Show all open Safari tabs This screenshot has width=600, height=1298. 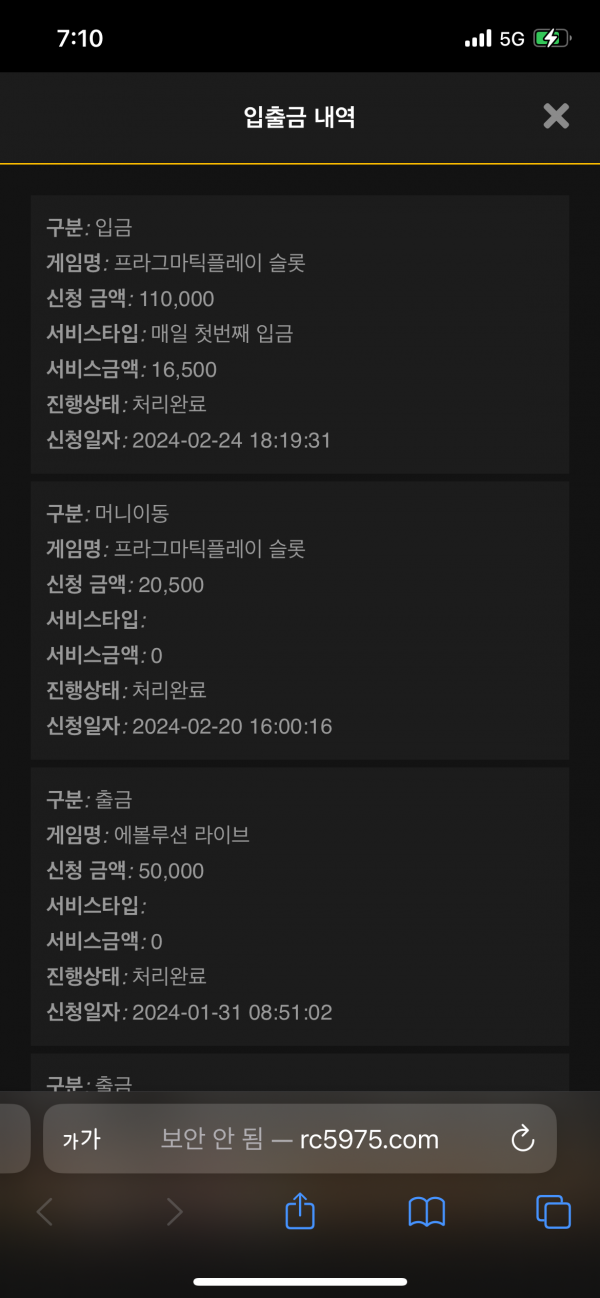point(553,1212)
